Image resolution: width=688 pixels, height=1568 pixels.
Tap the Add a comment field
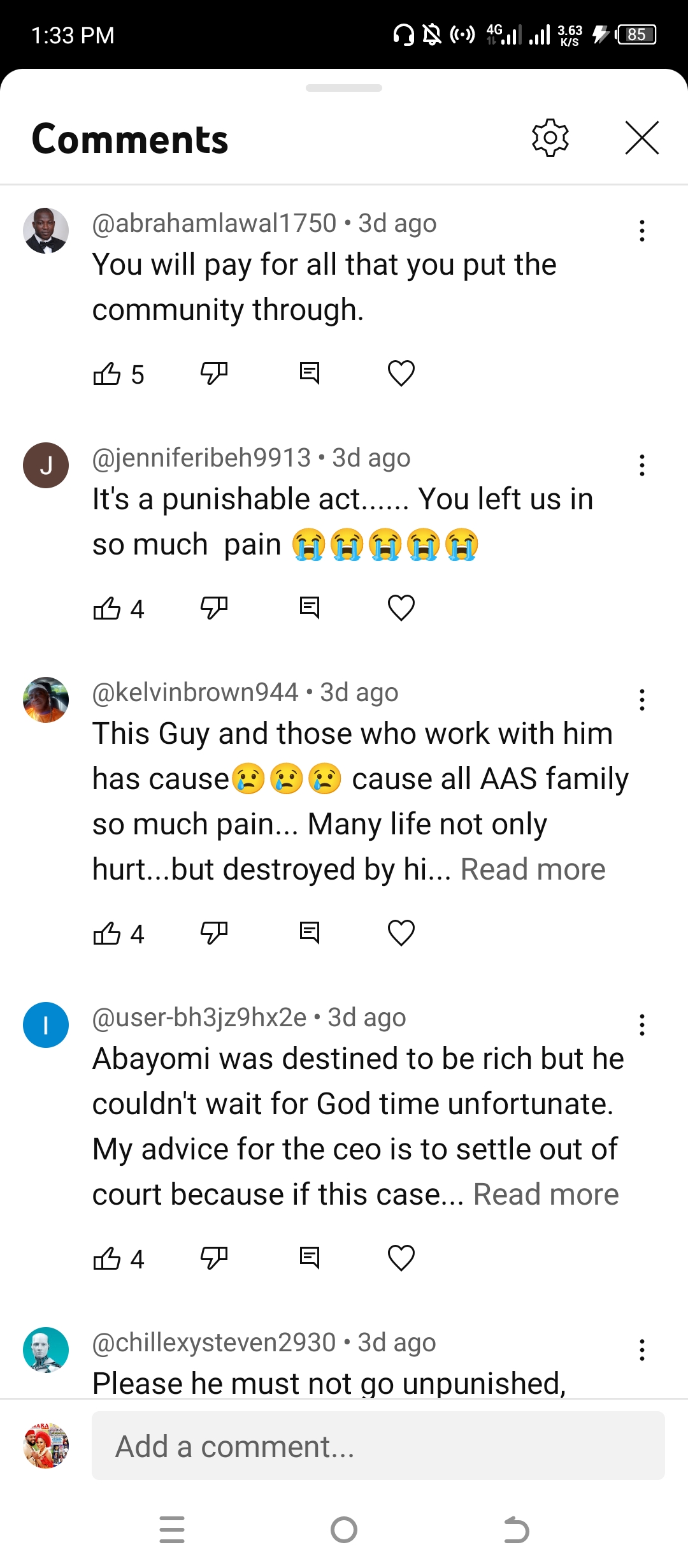coord(378,1446)
